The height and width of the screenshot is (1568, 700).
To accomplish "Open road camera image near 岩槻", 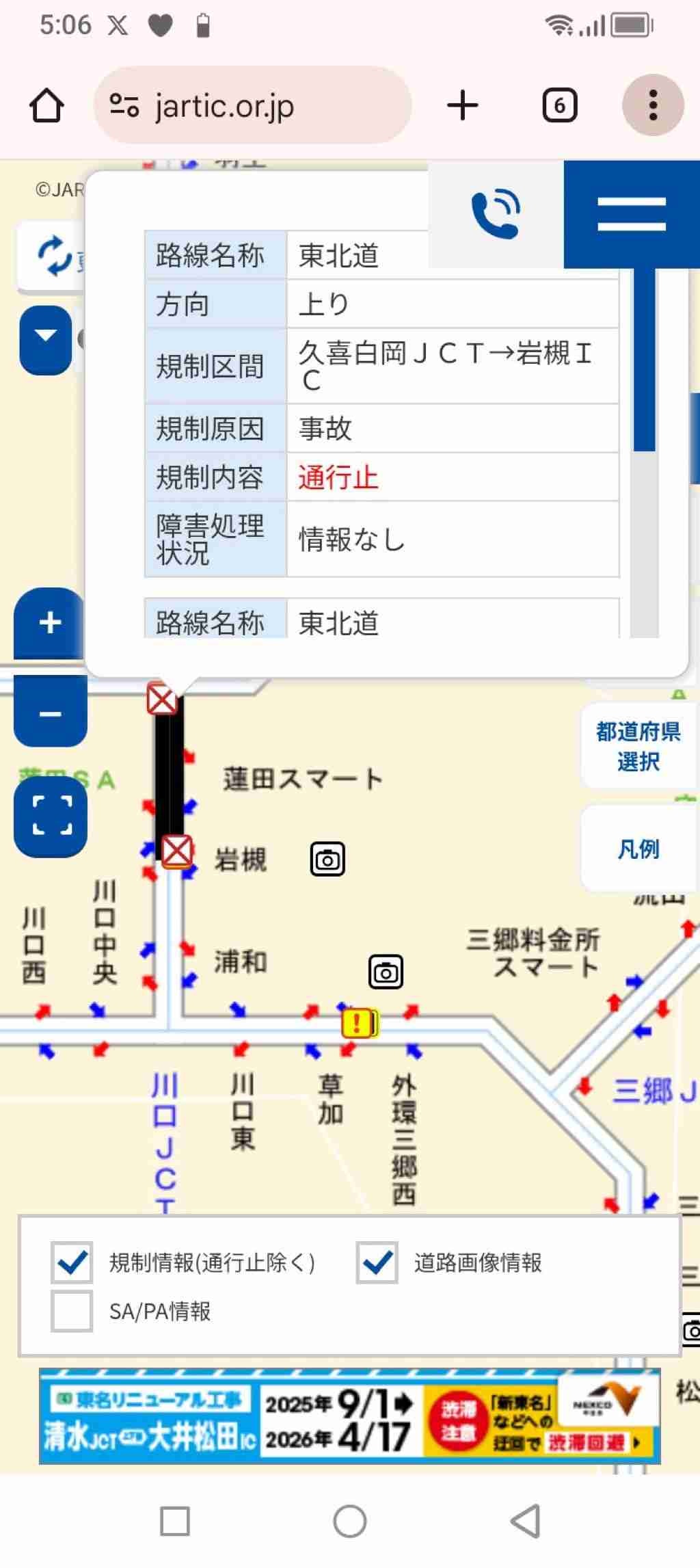I will click(x=327, y=860).
